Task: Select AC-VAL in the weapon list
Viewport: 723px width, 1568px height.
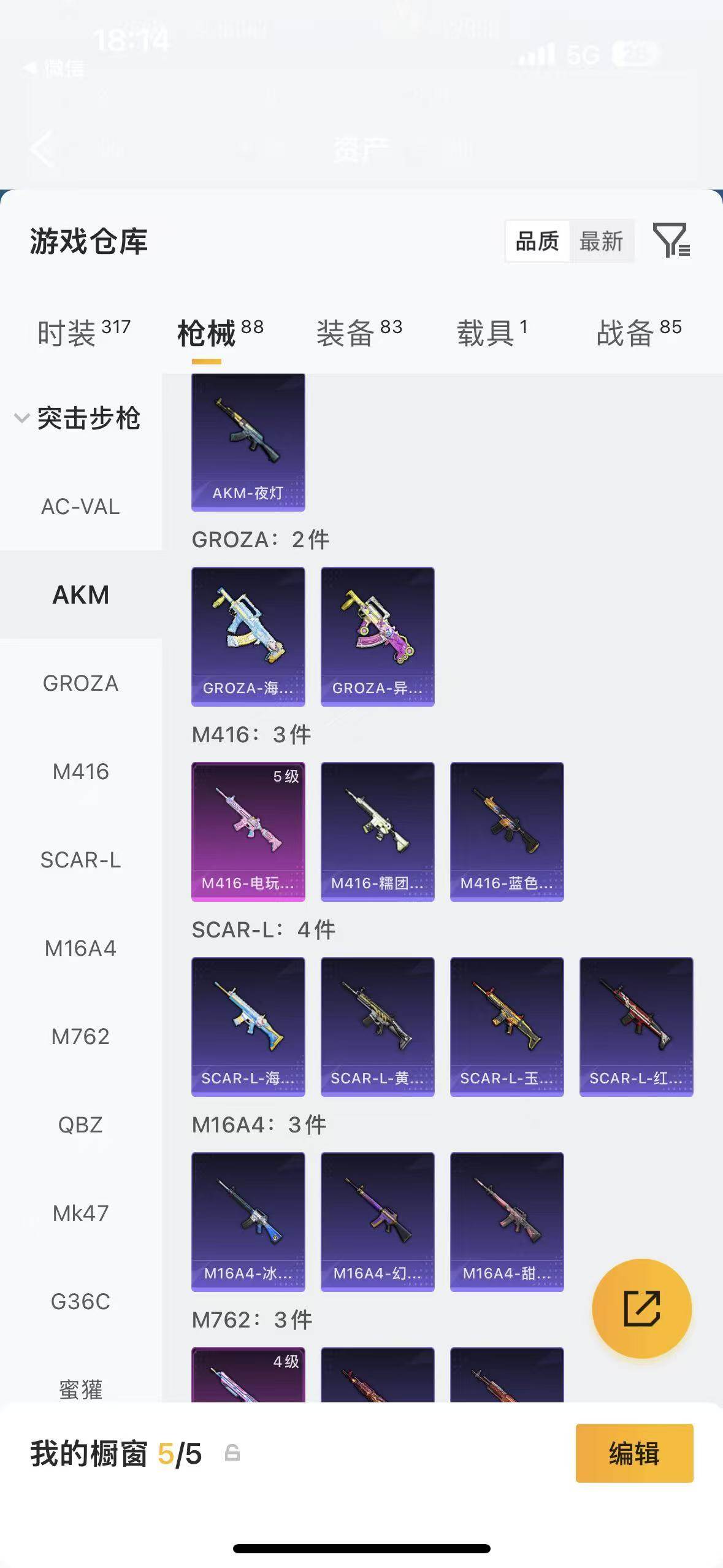Action: 80,507
